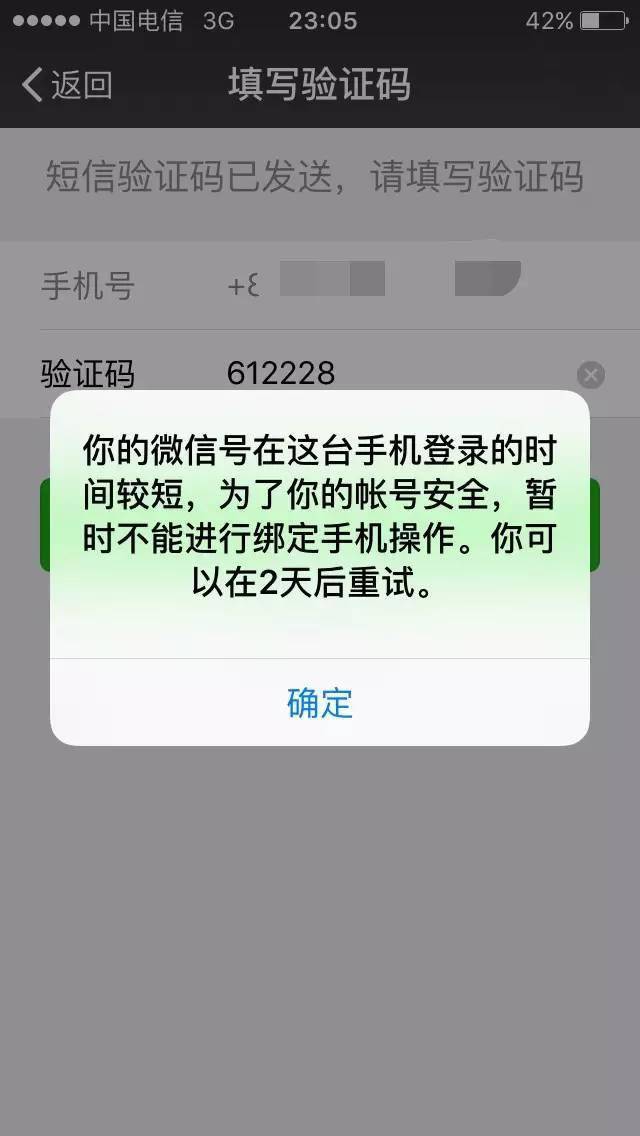Clear the verification code field
This screenshot has width=640, height=1136.
tap(591, 375)
